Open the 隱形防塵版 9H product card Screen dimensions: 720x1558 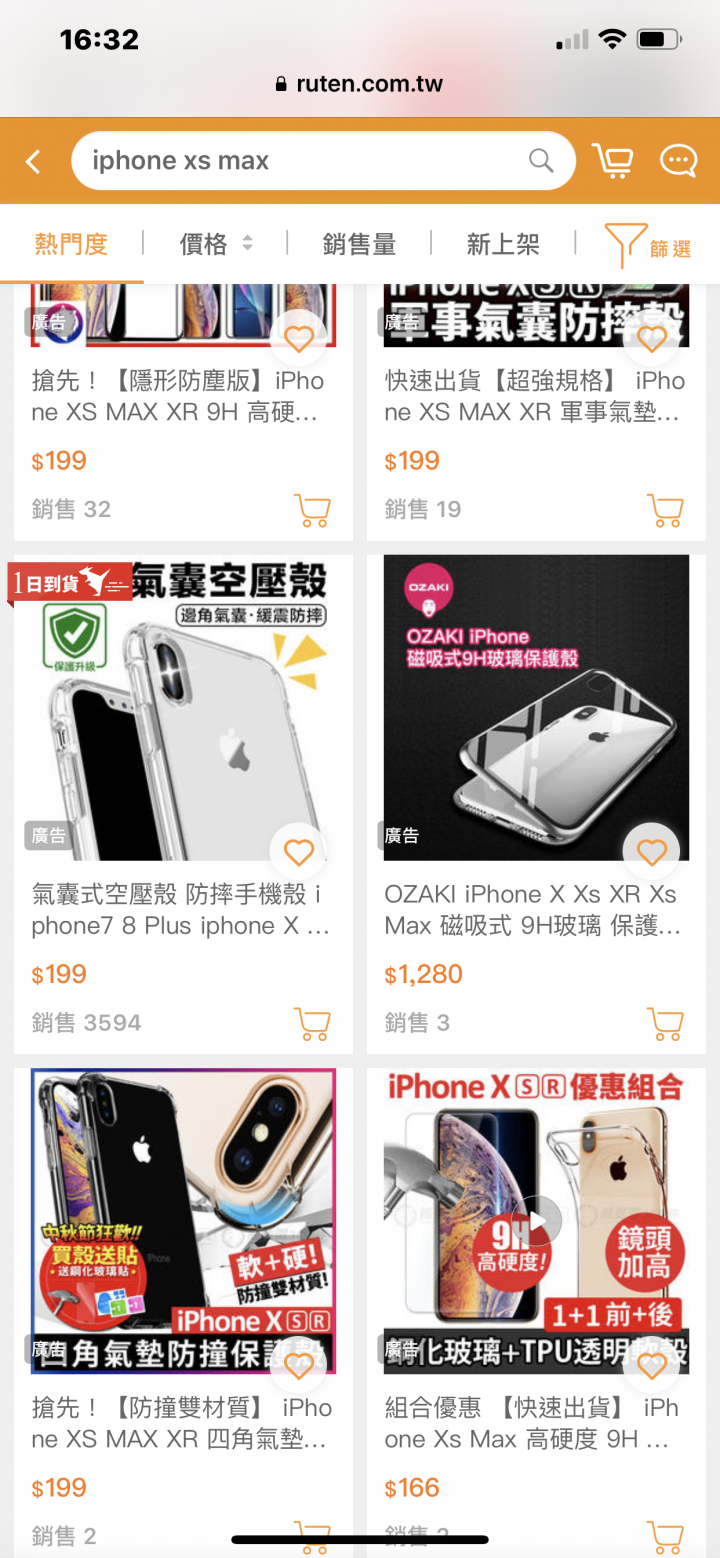coord(178,397)
